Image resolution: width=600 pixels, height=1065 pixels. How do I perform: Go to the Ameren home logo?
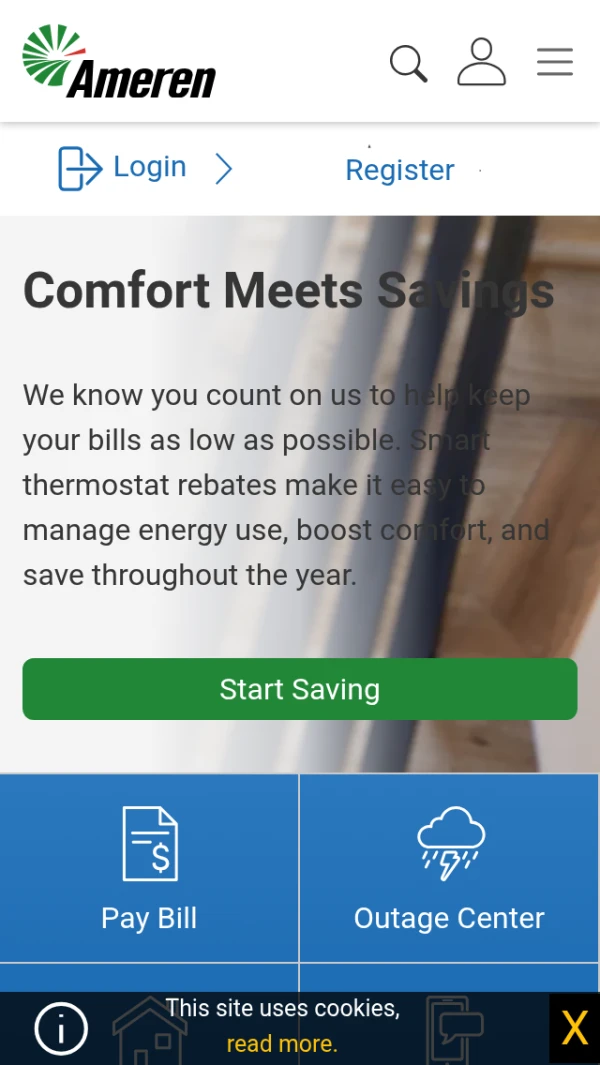click(x=119, y=62)
